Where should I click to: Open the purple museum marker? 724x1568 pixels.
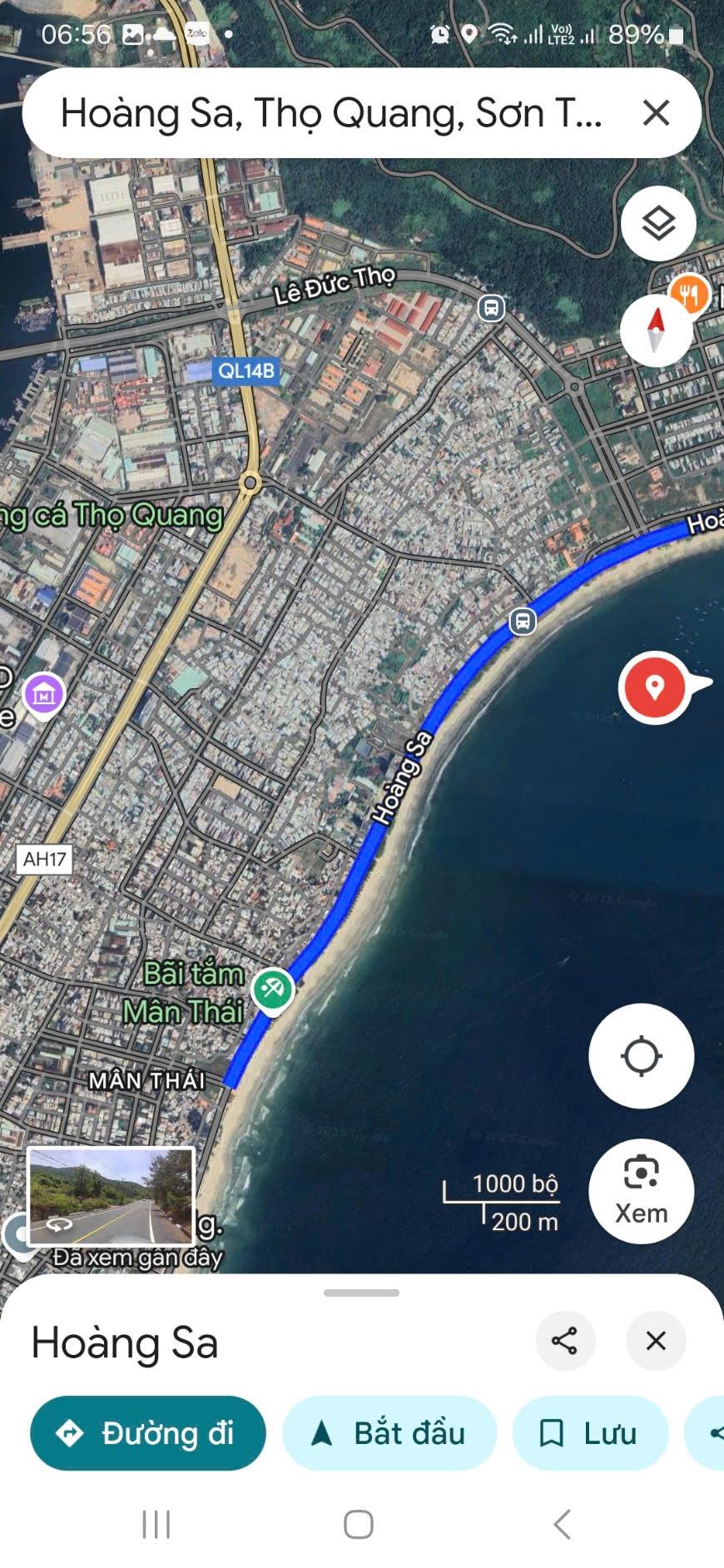[x=44, y=692]
